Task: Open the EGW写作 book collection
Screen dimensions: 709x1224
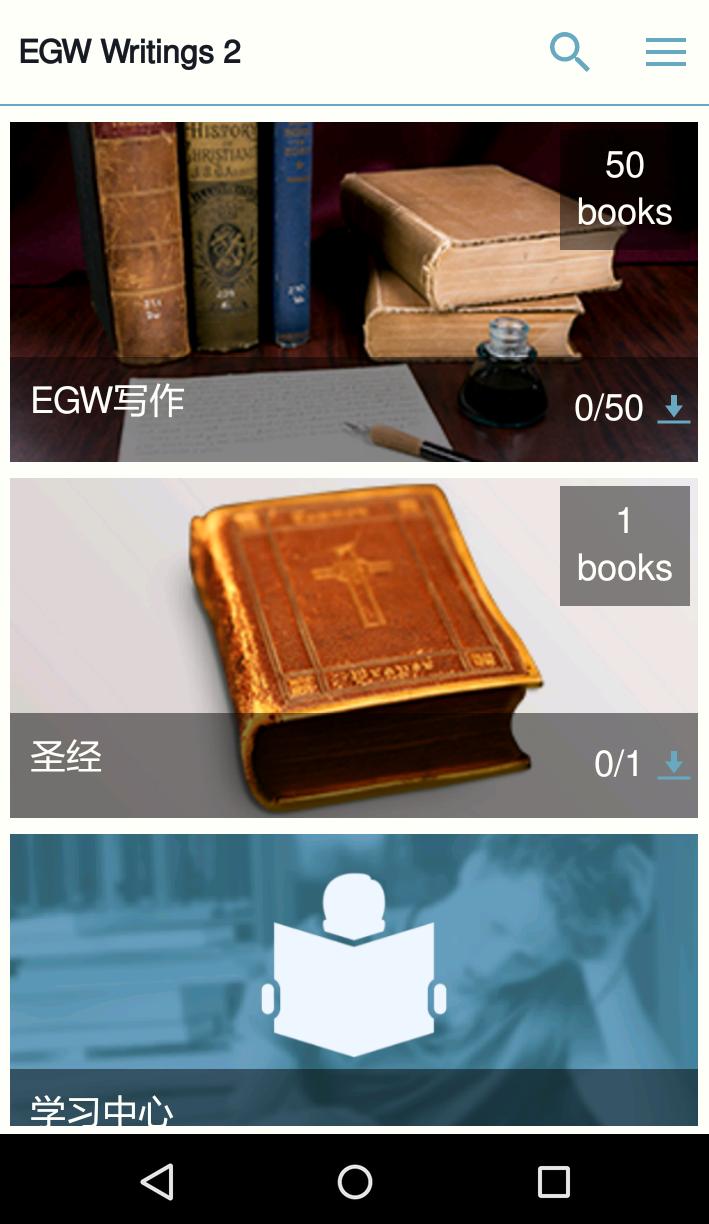Action: (x=300, y=290)
